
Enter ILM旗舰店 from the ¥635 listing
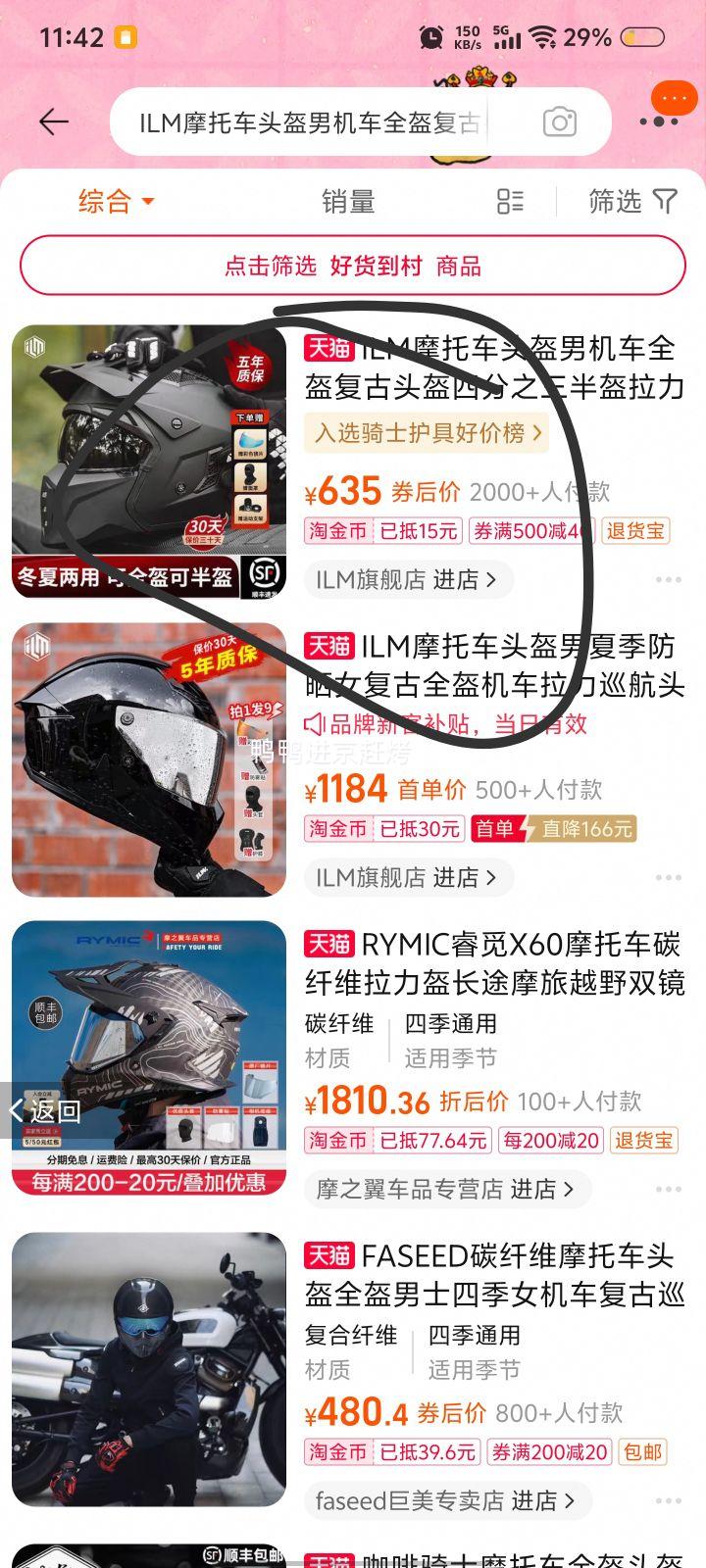[408, 579]
